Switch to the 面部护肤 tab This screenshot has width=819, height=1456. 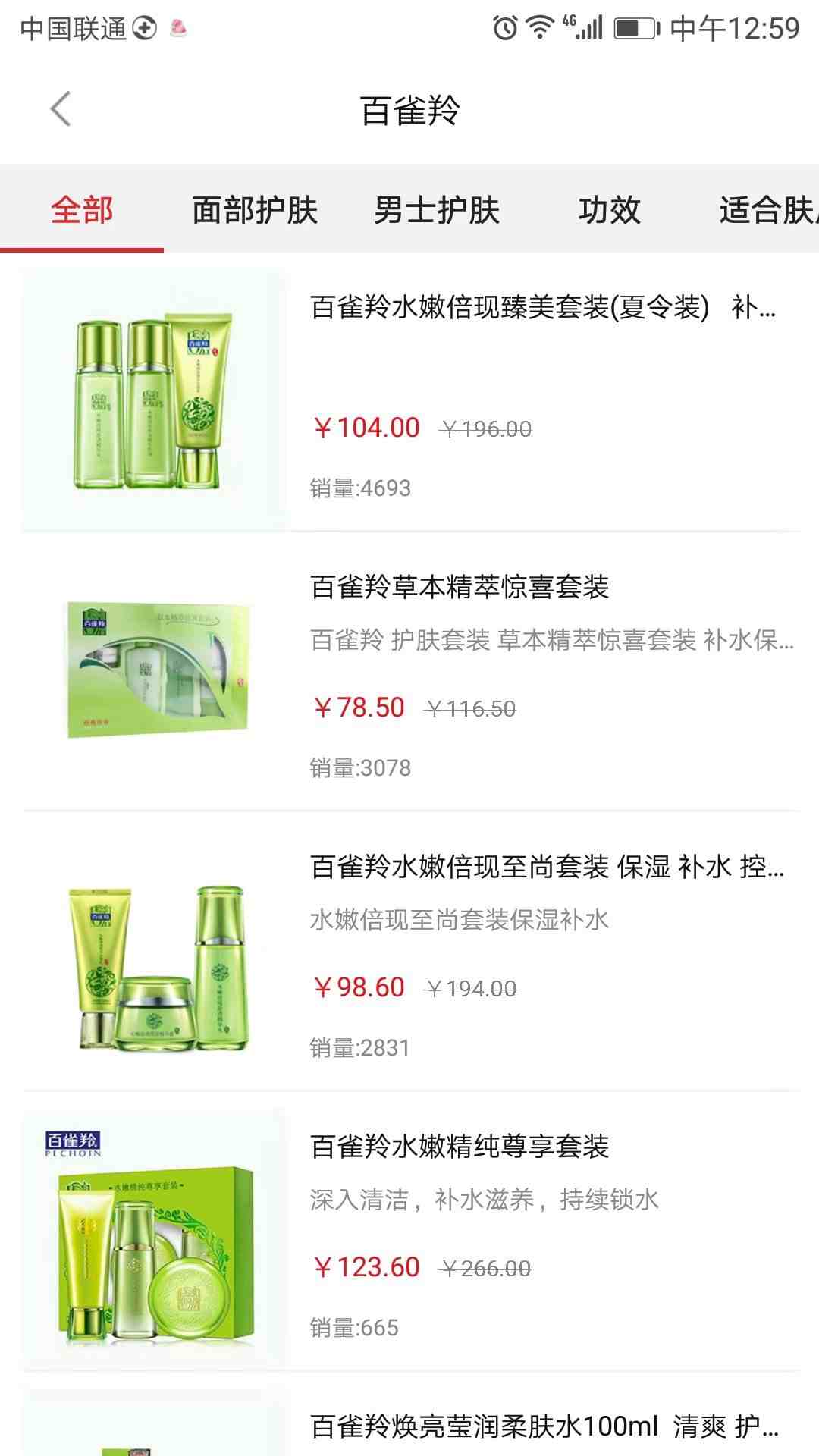point(255,210)
